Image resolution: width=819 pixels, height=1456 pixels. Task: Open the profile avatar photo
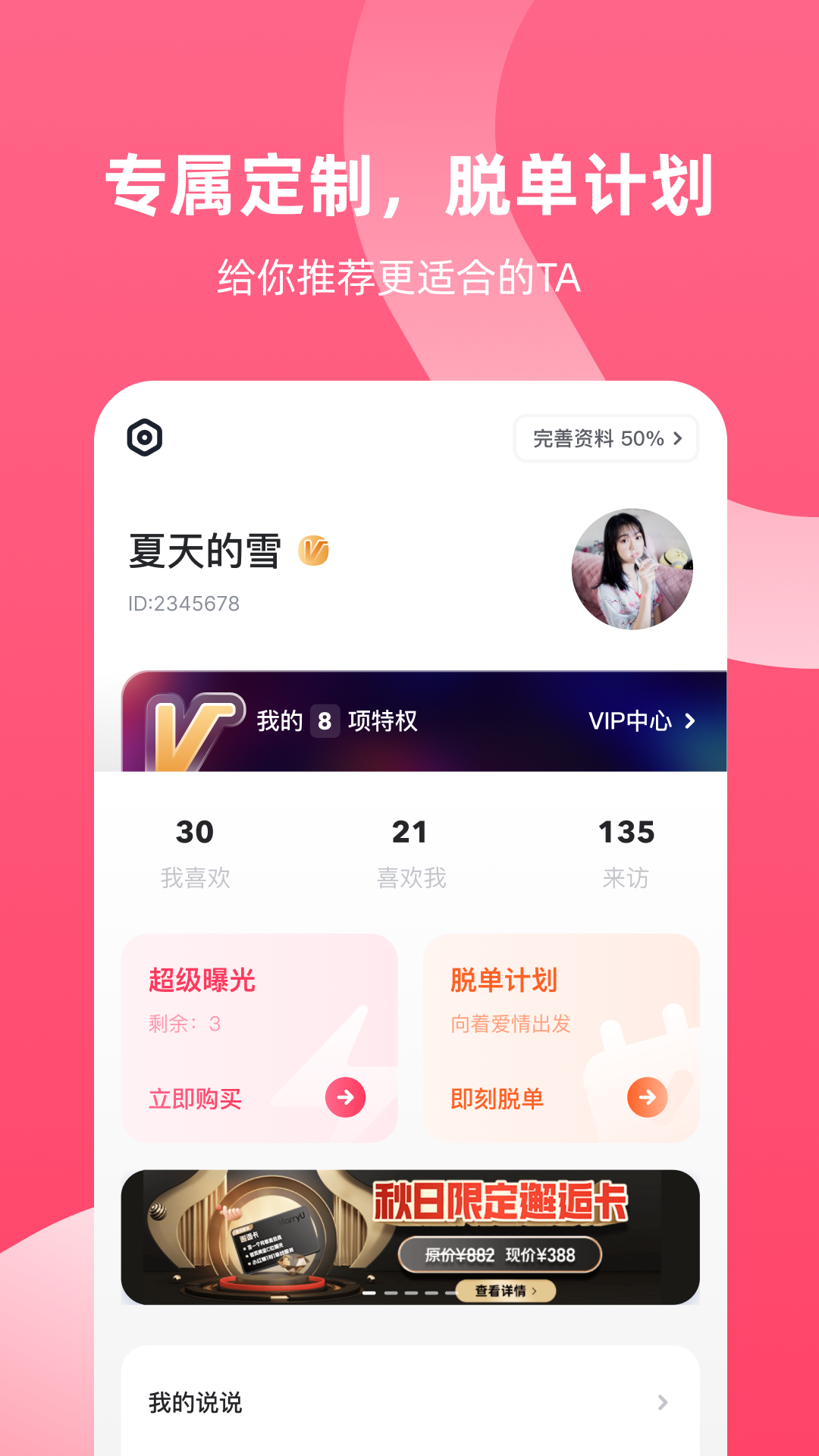(x=632, y=569)
